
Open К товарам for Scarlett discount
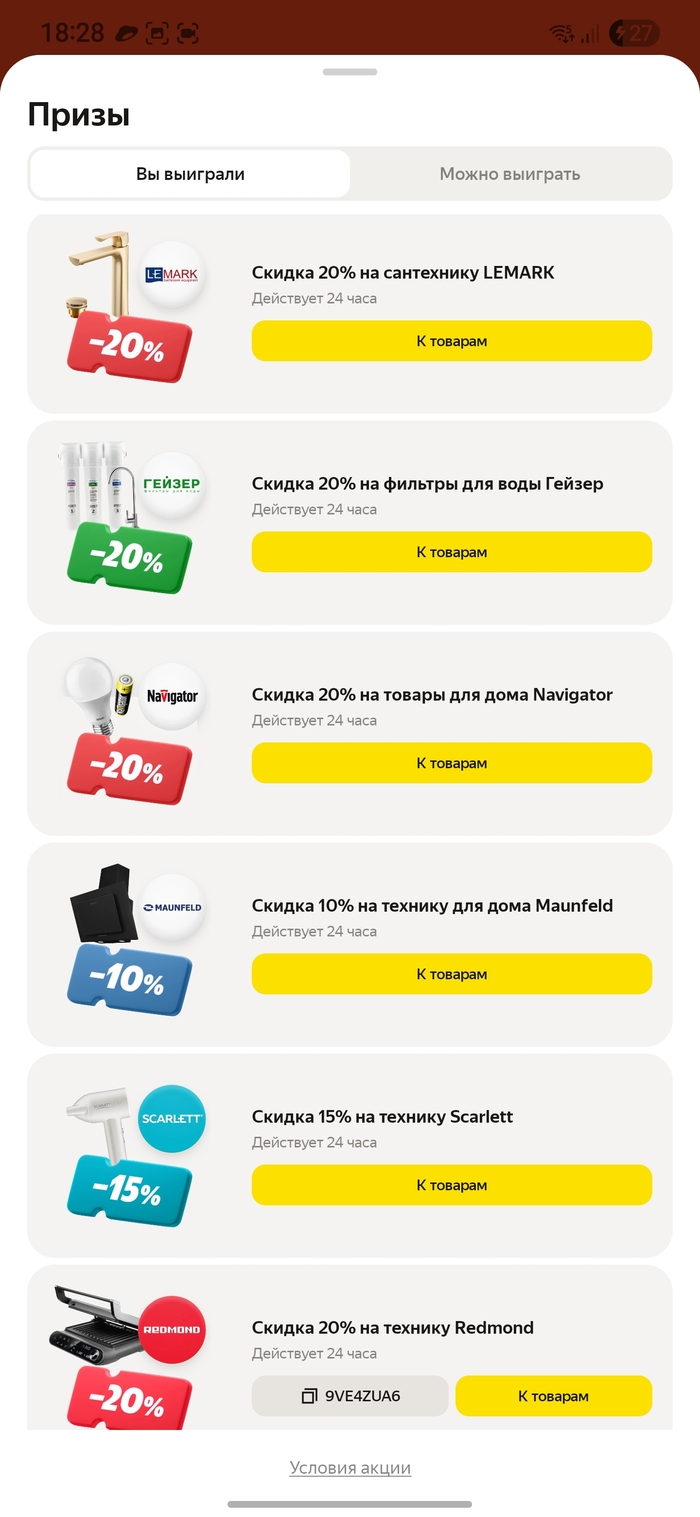tap(451, 1185)
